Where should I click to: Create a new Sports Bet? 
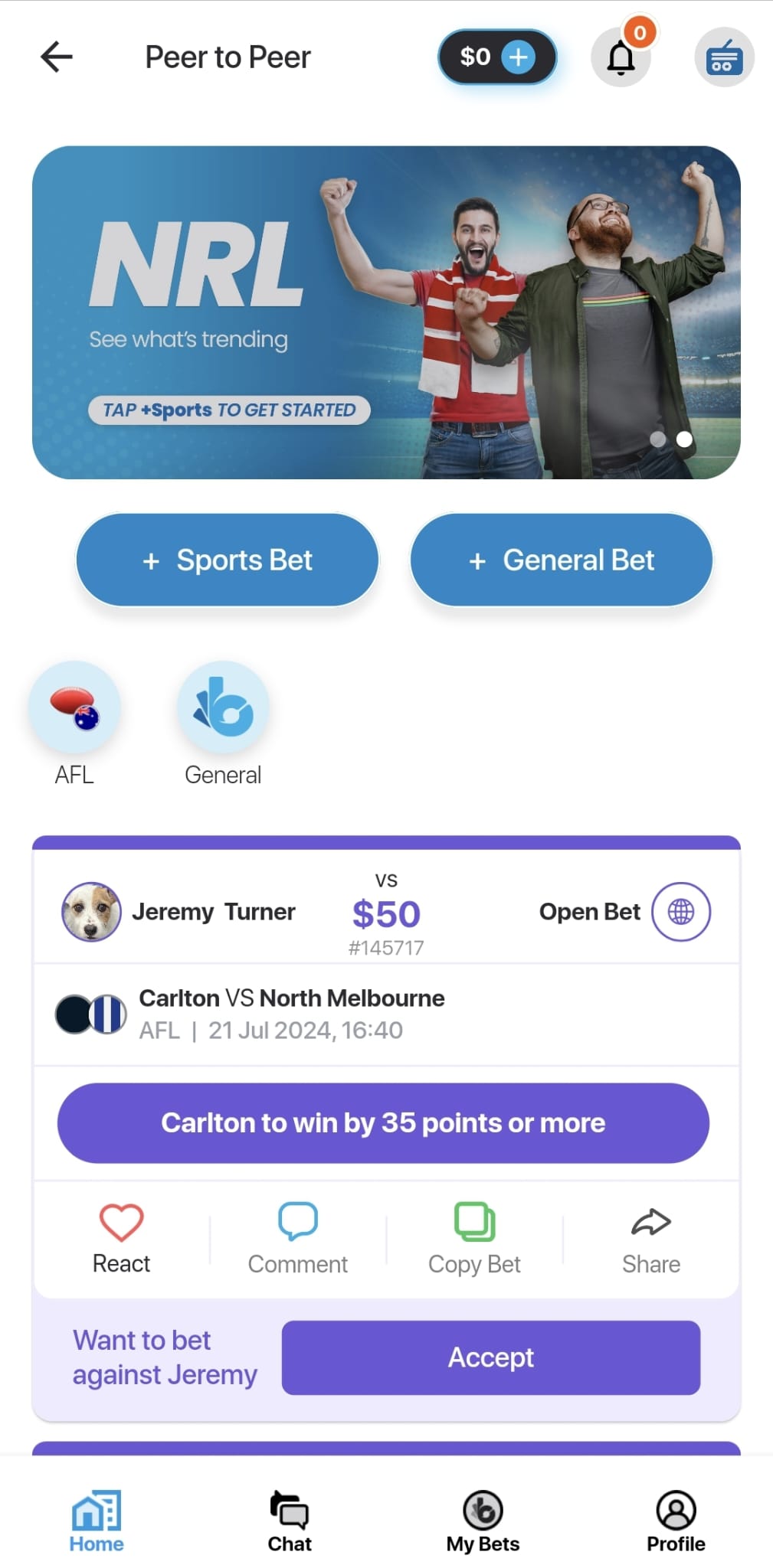pos(228,560)
